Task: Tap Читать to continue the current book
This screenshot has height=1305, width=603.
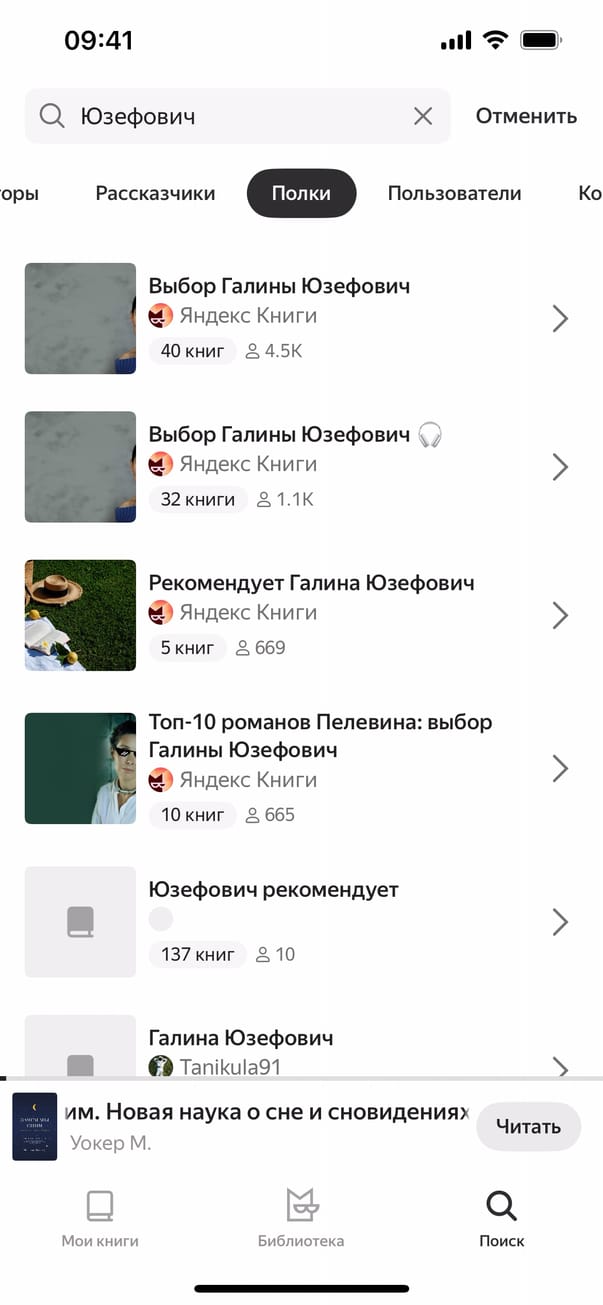Action: (528, 1127)
